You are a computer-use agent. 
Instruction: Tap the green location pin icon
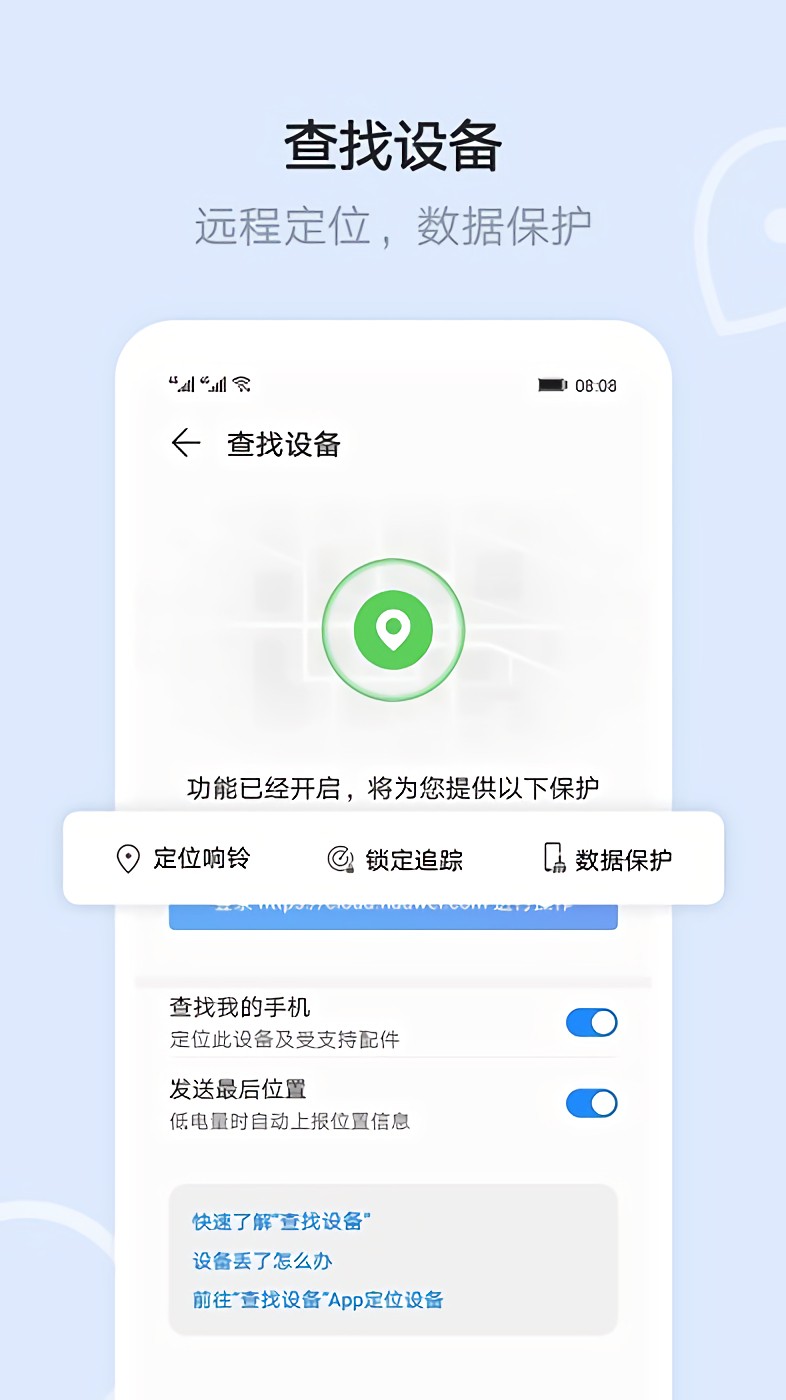pyautogui.click(x=393, y=630)
